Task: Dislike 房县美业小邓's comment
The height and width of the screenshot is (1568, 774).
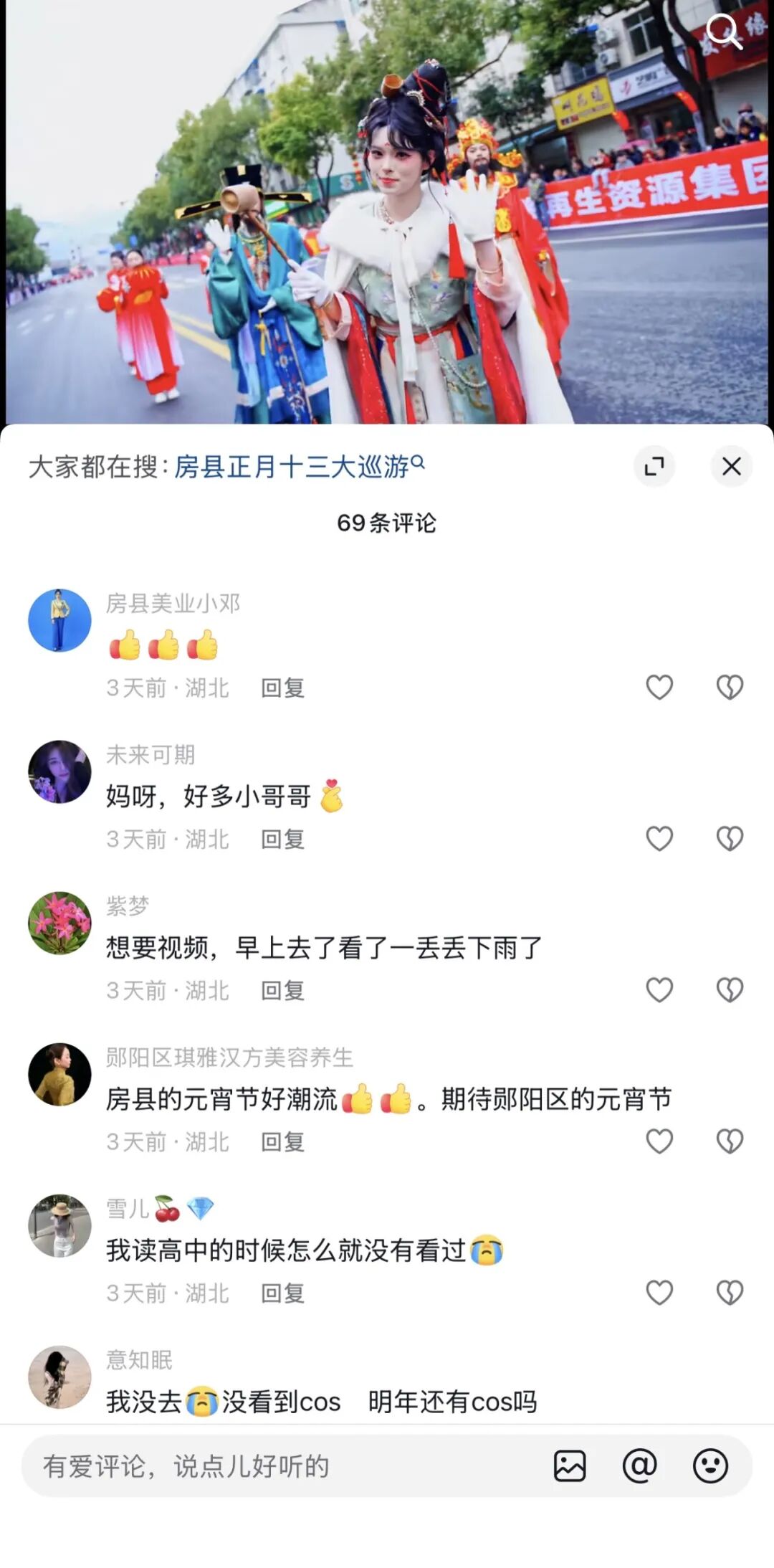Action: (x=730, y=688)
